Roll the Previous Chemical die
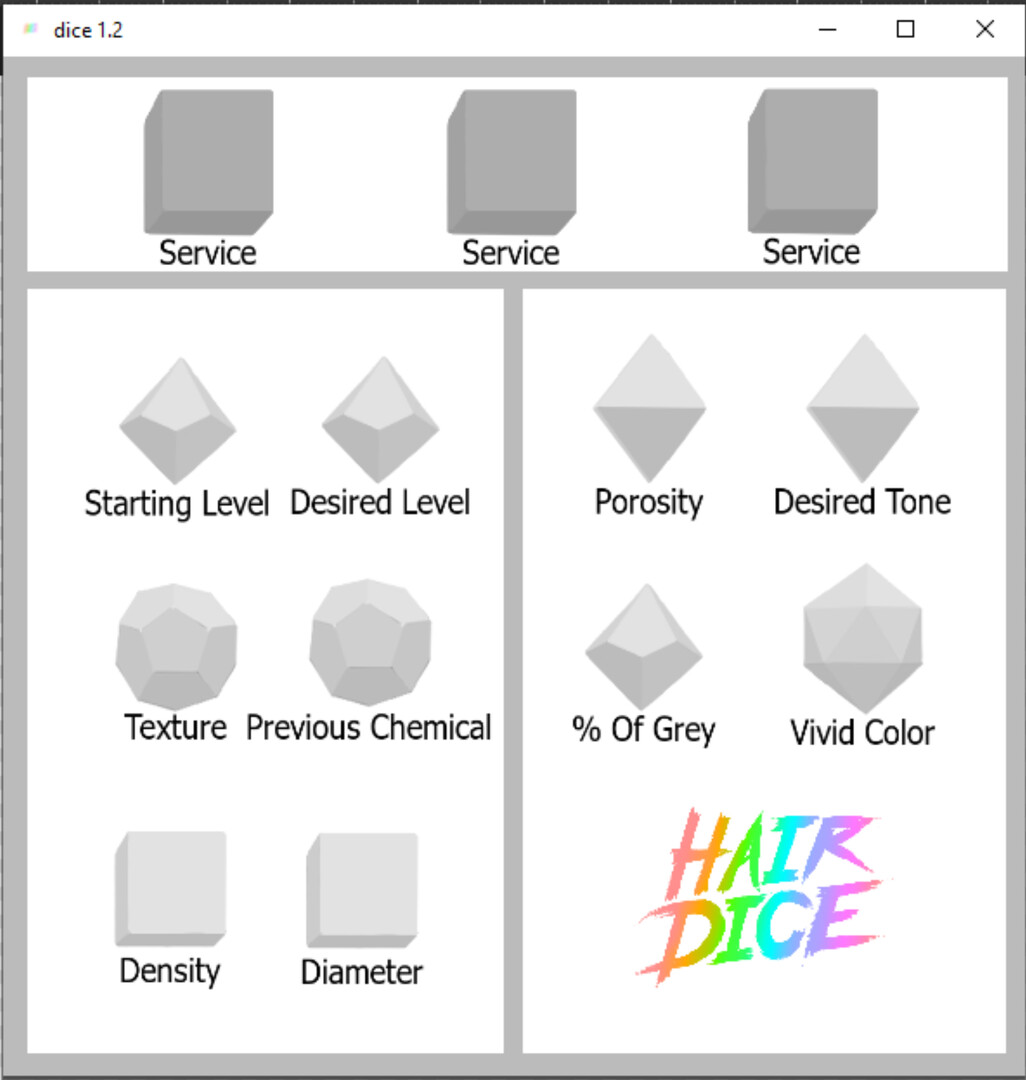Screen dimensions: 1026x1080 coord(370,642)
